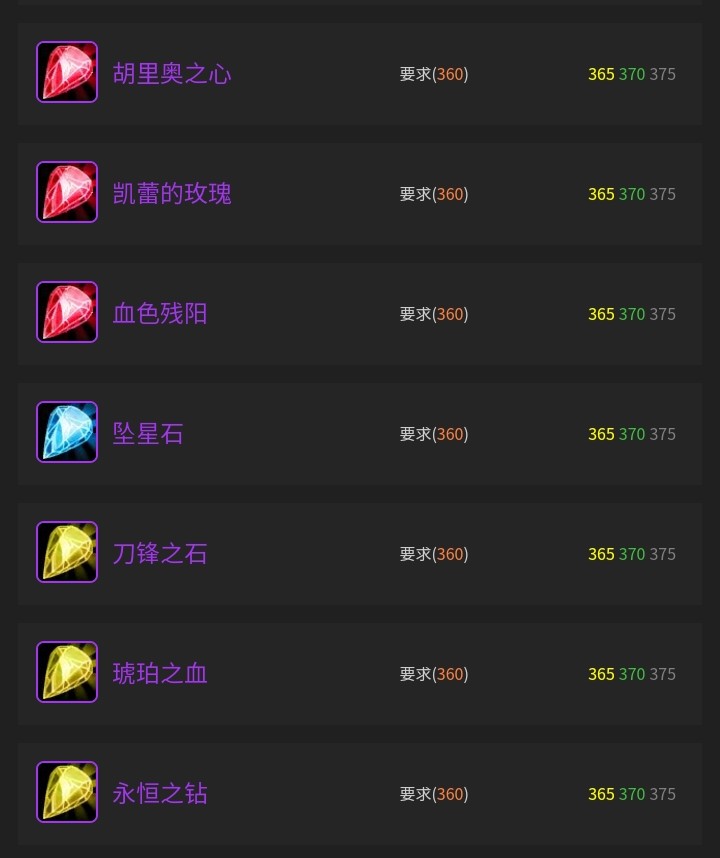Select the blue gem 坠星石
Image resolution: width=720 pixels, height=858 pixels.
click(148, 434)
